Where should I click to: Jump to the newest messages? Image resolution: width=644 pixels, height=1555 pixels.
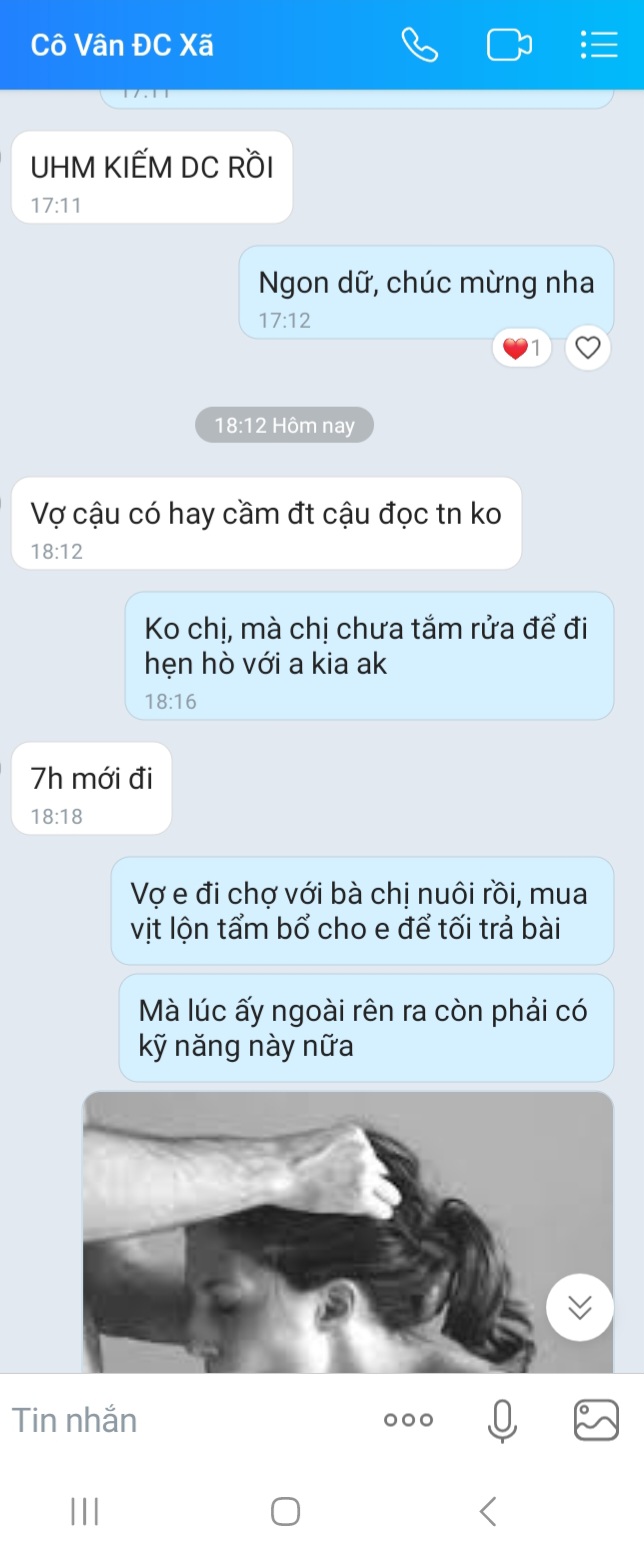[x=579, y=1307]
